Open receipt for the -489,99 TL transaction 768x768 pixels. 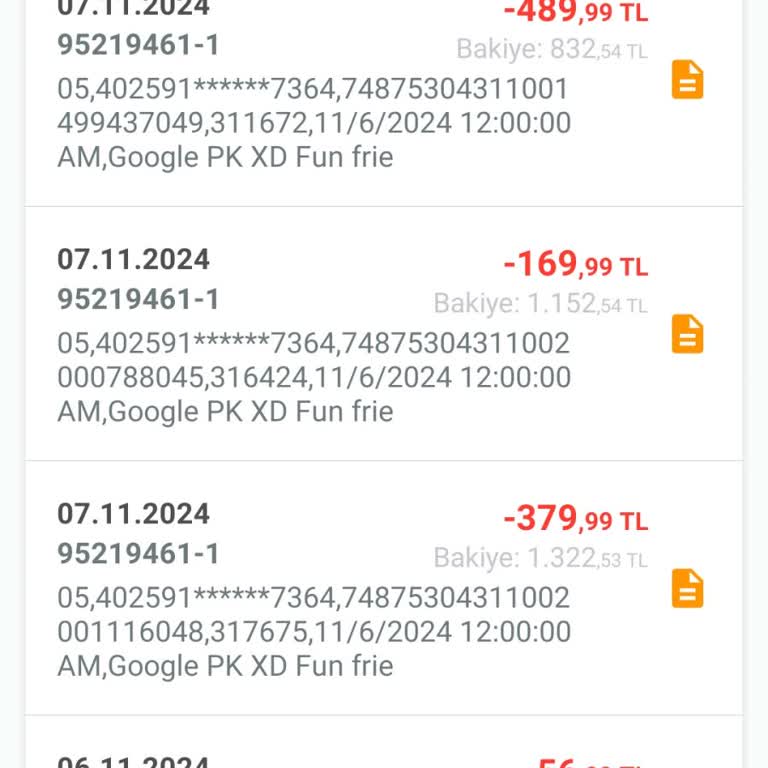687,80
